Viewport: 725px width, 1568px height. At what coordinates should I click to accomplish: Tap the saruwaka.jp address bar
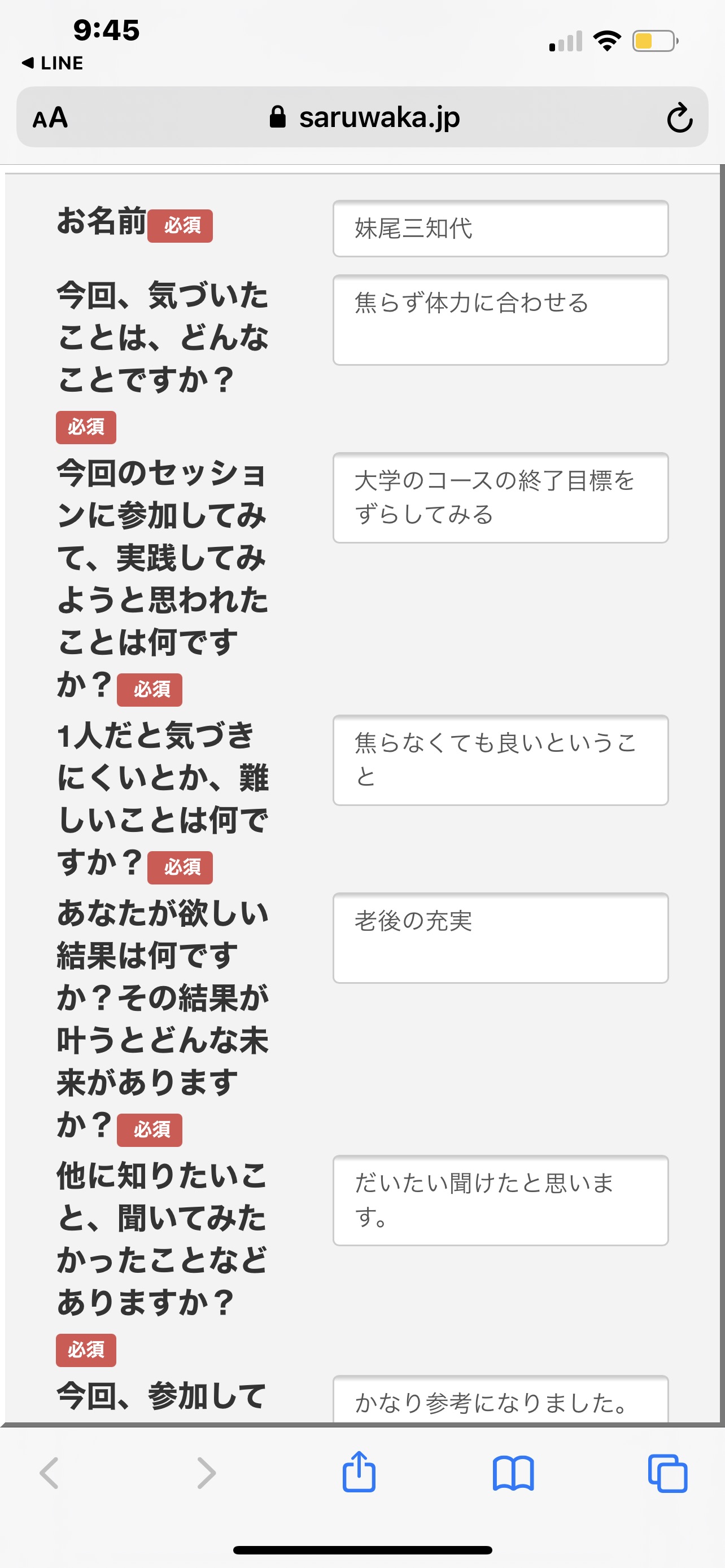pyautogui.click(x=364, y=117)
